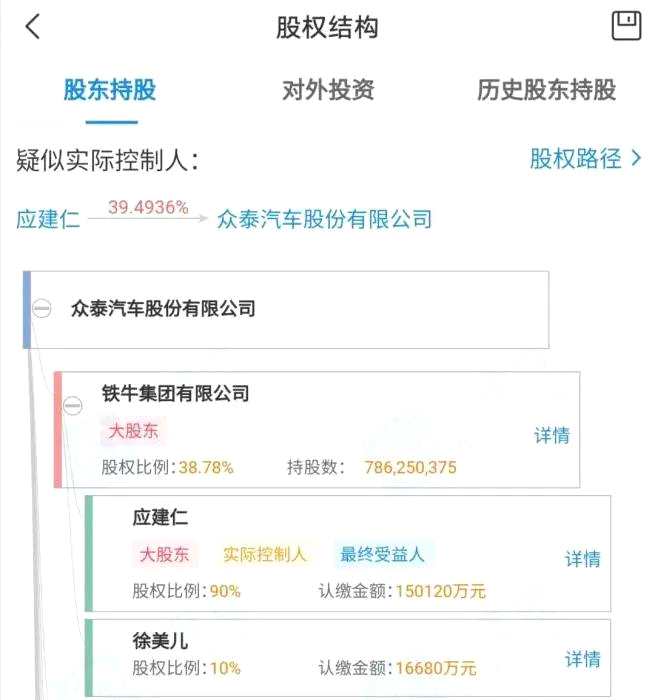The image size is (655, 700).
Task: Switch to the 对外投资 tab
Action: (328, 91)
